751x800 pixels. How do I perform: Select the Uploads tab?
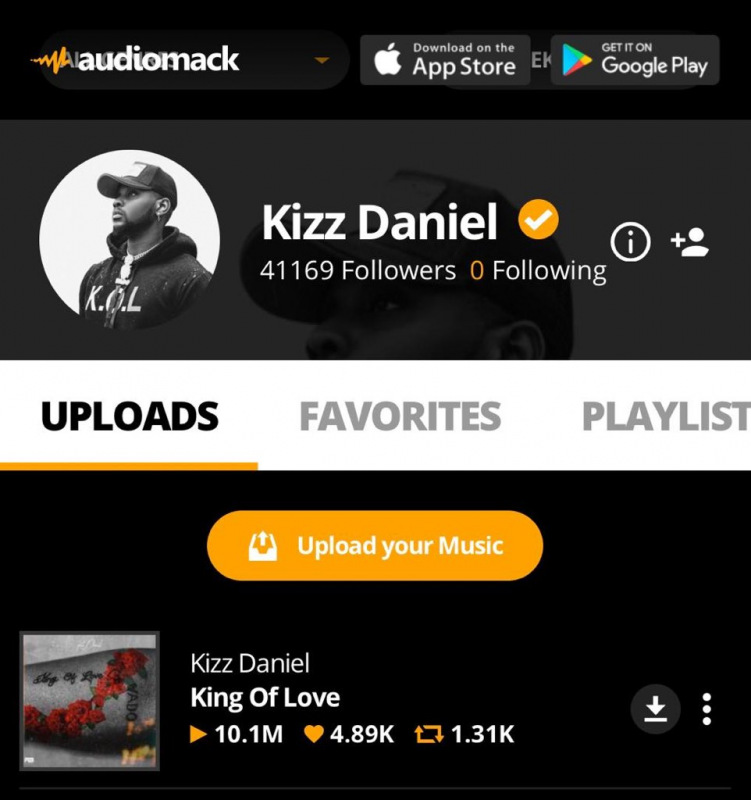coord(129,416)
